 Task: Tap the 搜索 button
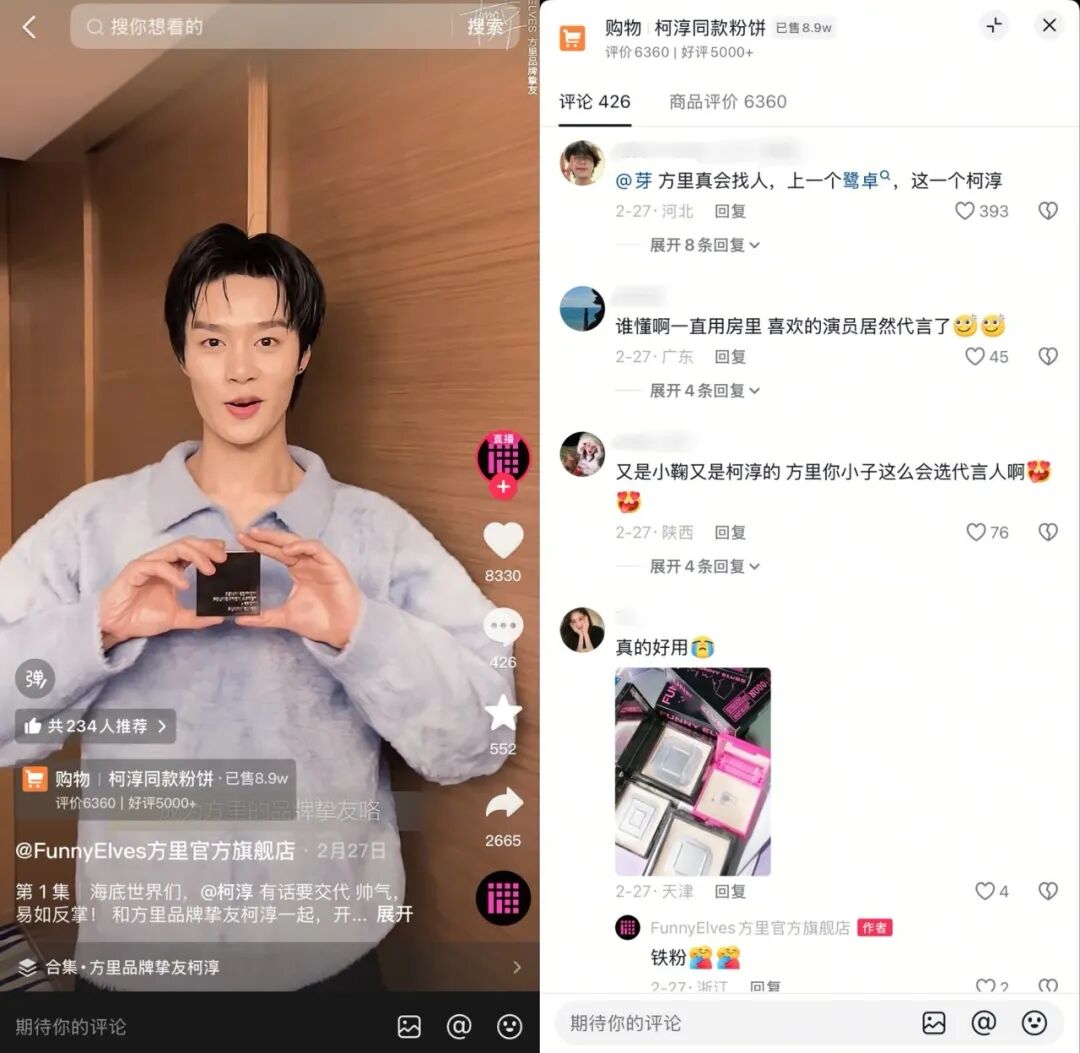pos(486,27)
